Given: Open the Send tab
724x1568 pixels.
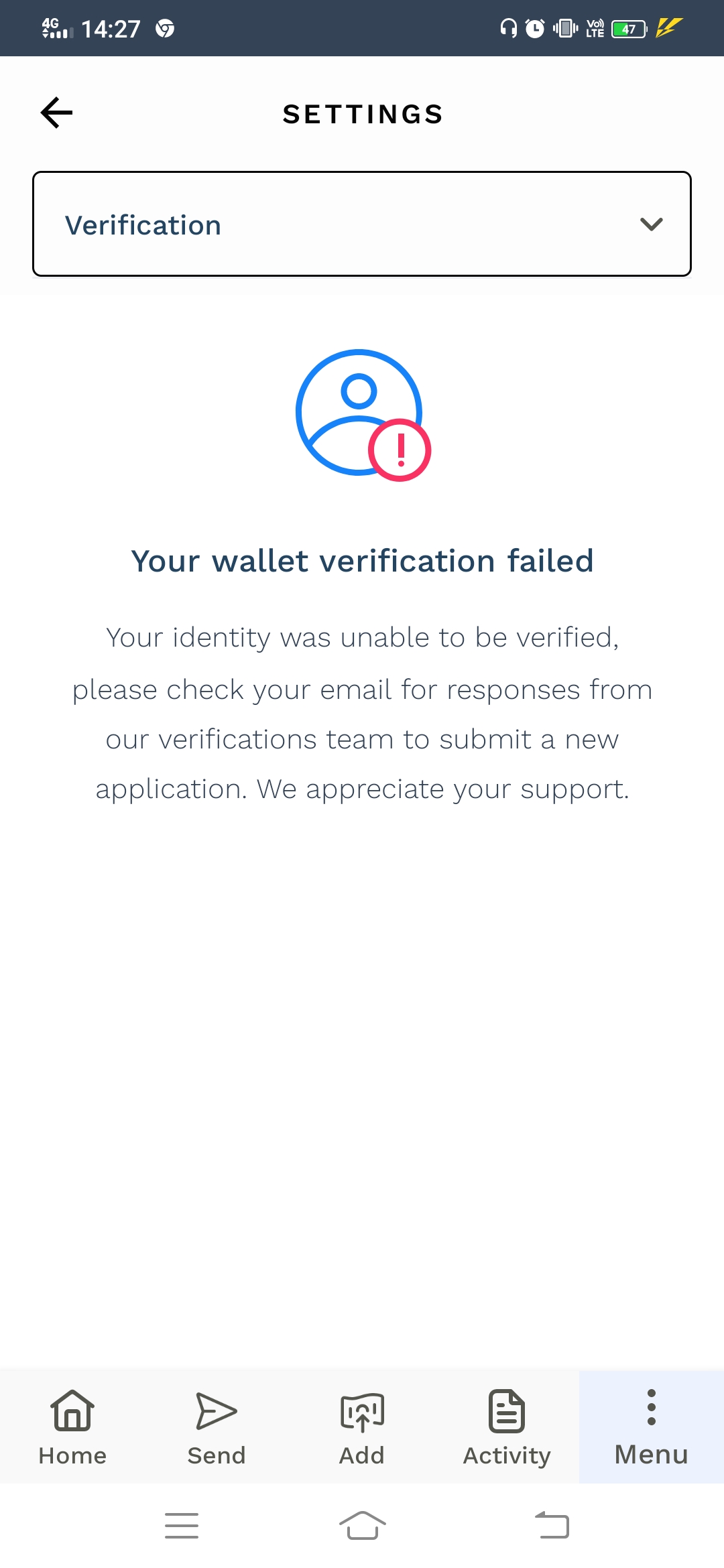Looking at the screenshot, I should (x=217, y=1427).
